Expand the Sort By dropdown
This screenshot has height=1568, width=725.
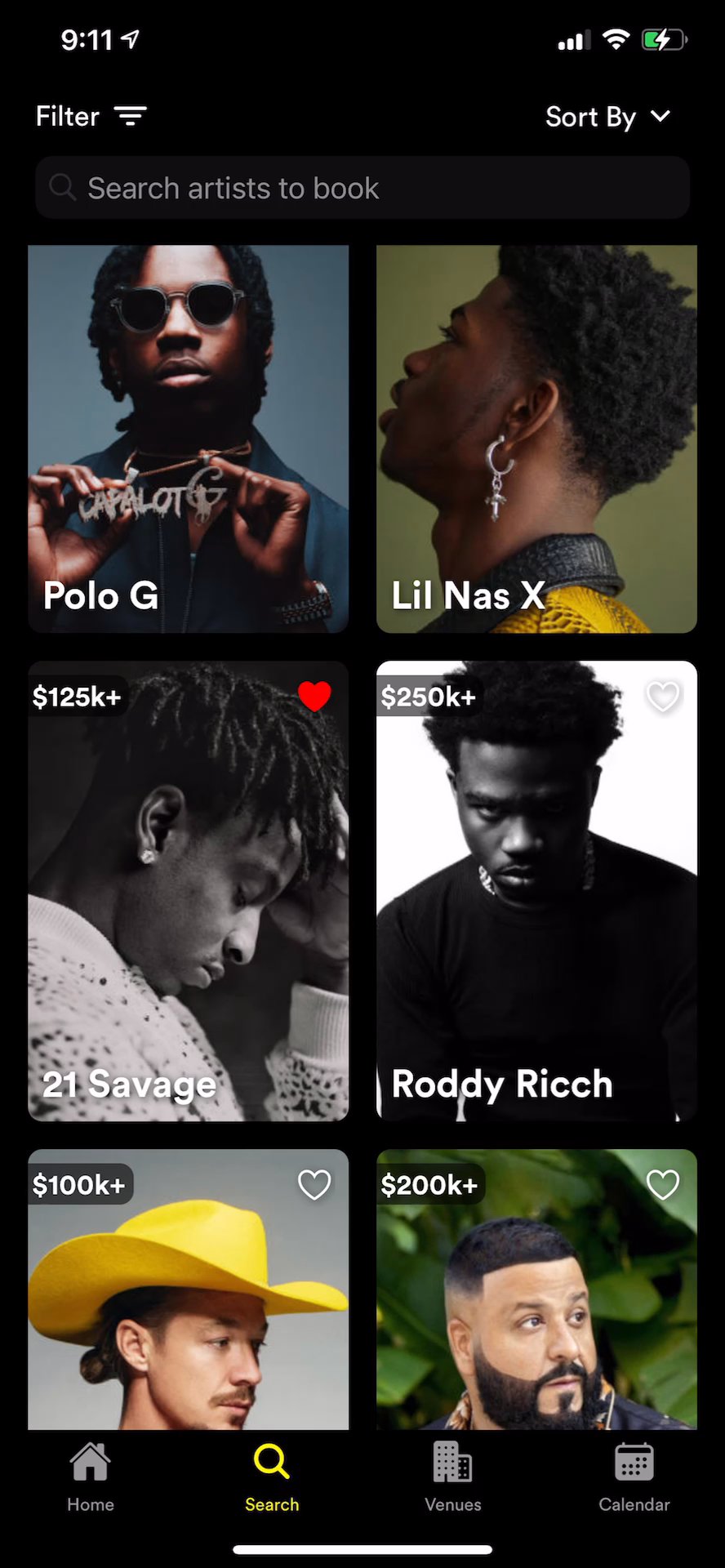pos(607,117)
